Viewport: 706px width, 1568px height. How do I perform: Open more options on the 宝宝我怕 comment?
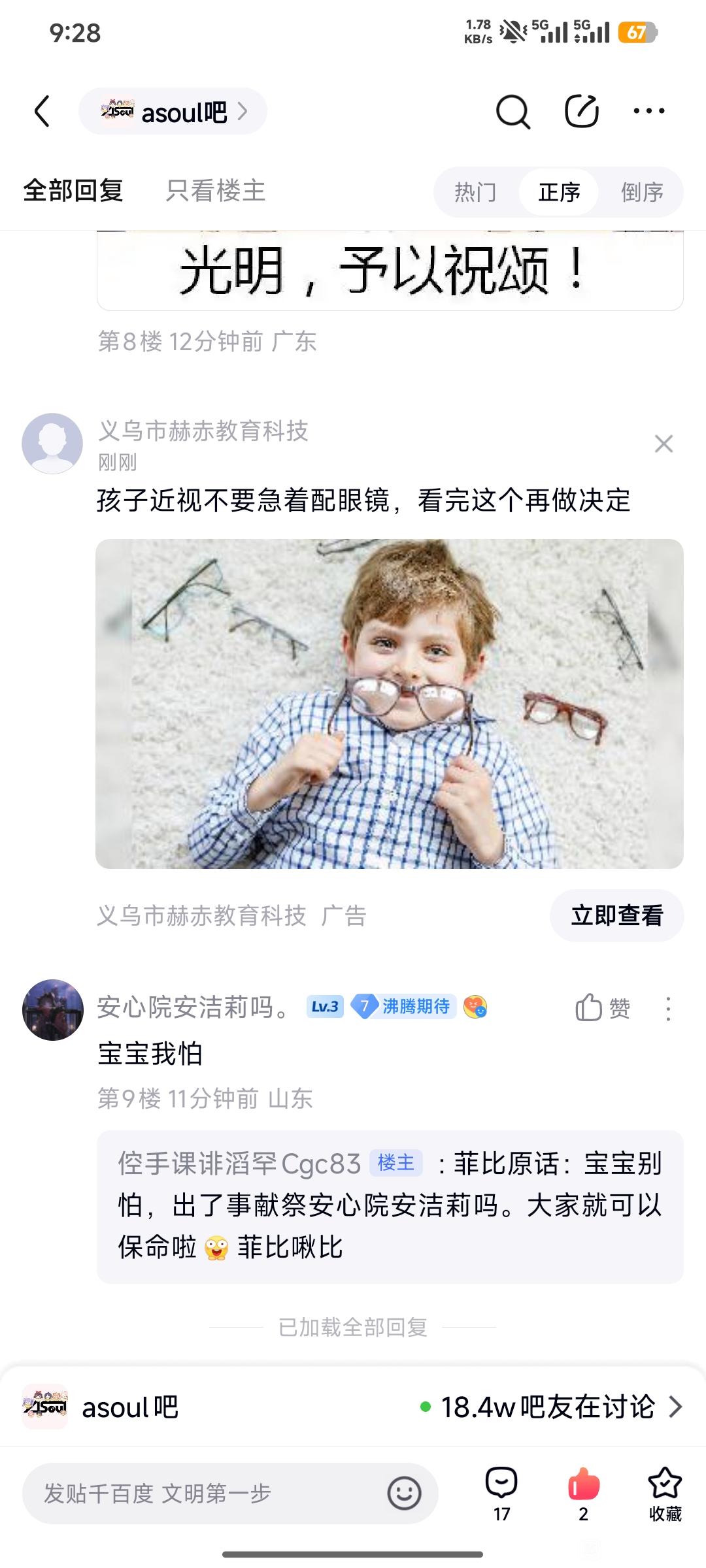pos(668,1009)
